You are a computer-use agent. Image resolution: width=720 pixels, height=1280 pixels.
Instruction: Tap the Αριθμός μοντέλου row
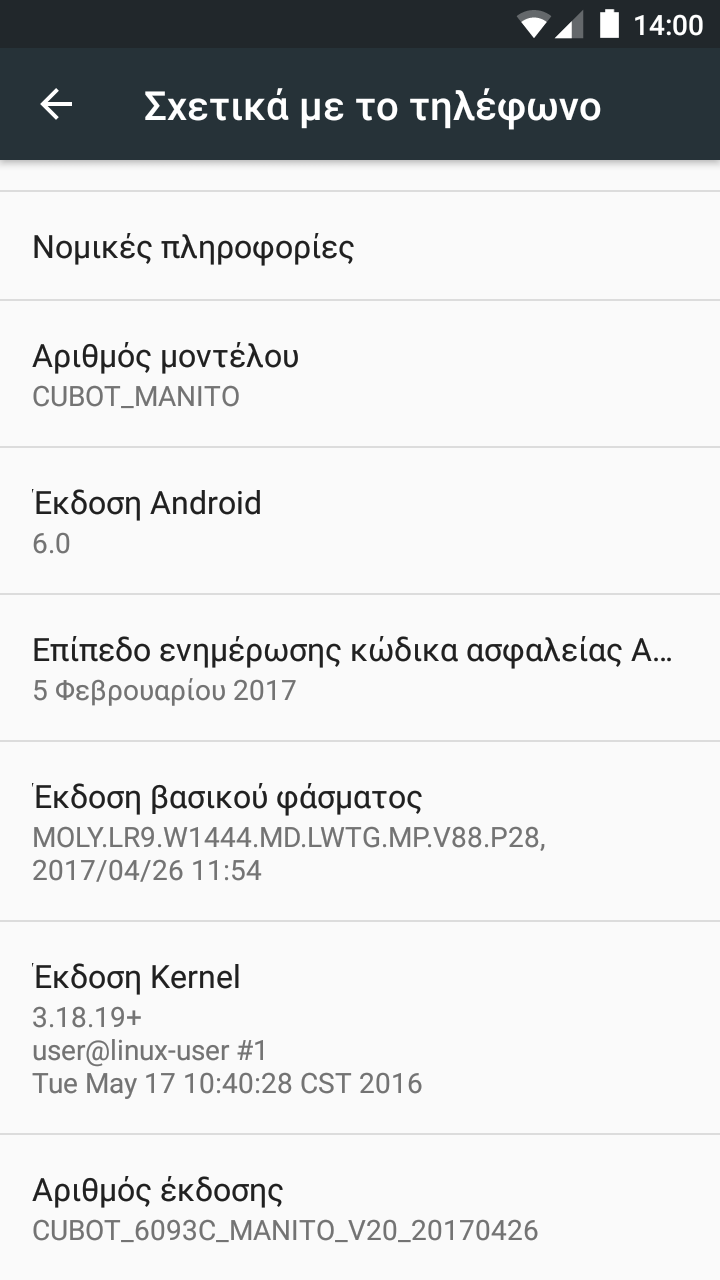(360, 374)
